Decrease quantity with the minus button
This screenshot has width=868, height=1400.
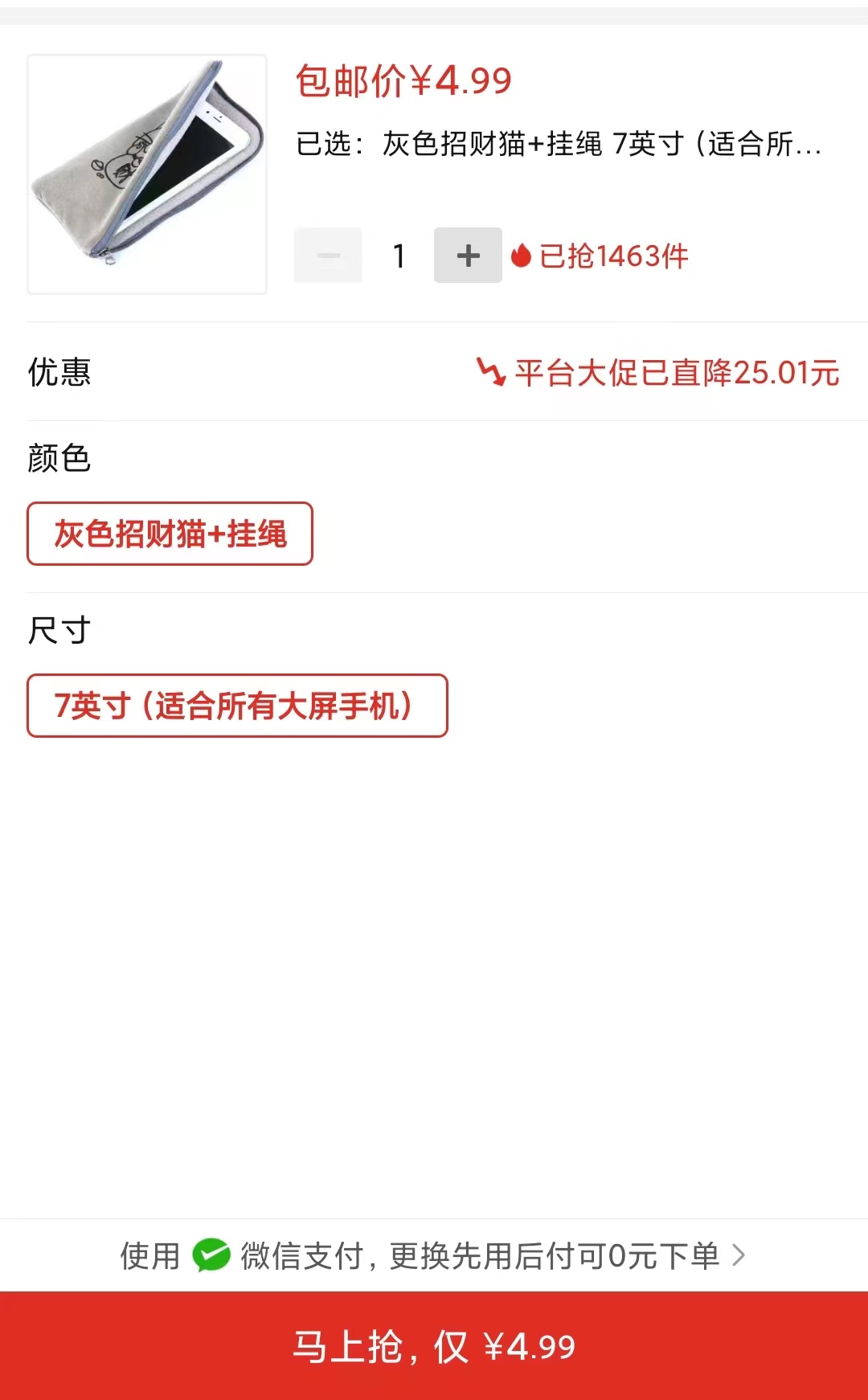click(x=328, y=256)
